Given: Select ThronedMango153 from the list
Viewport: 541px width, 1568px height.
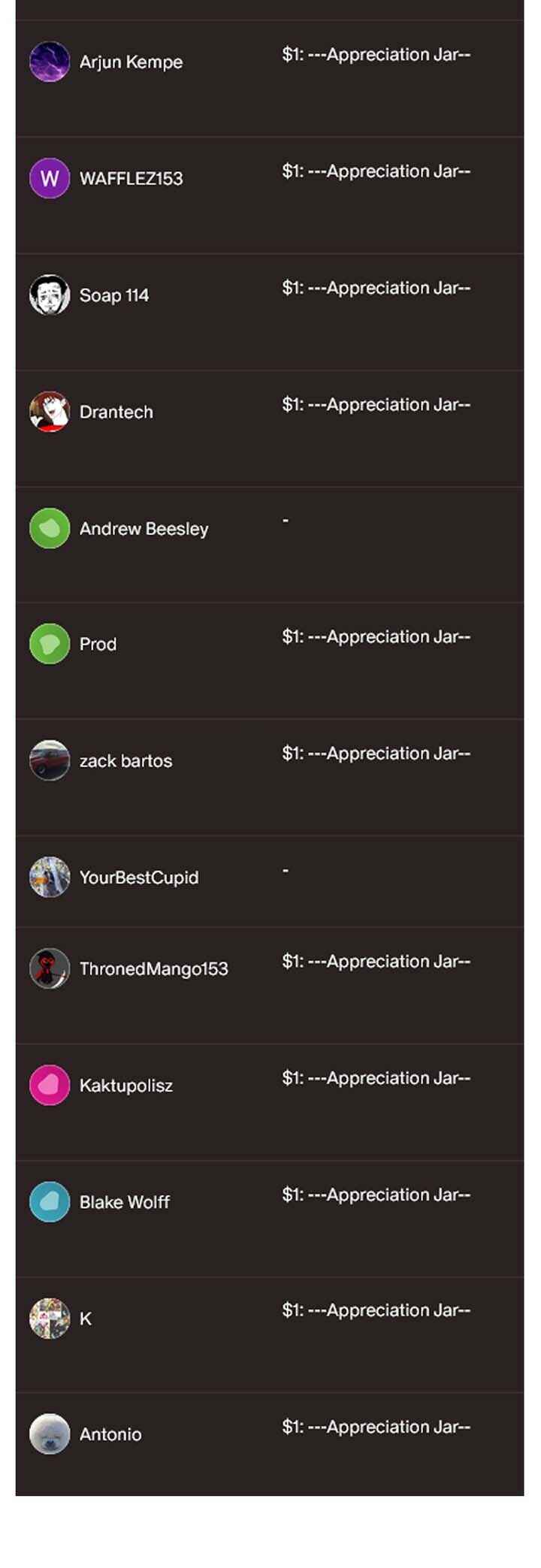Looking at the screenshot, I should click(x=153, y=969).
